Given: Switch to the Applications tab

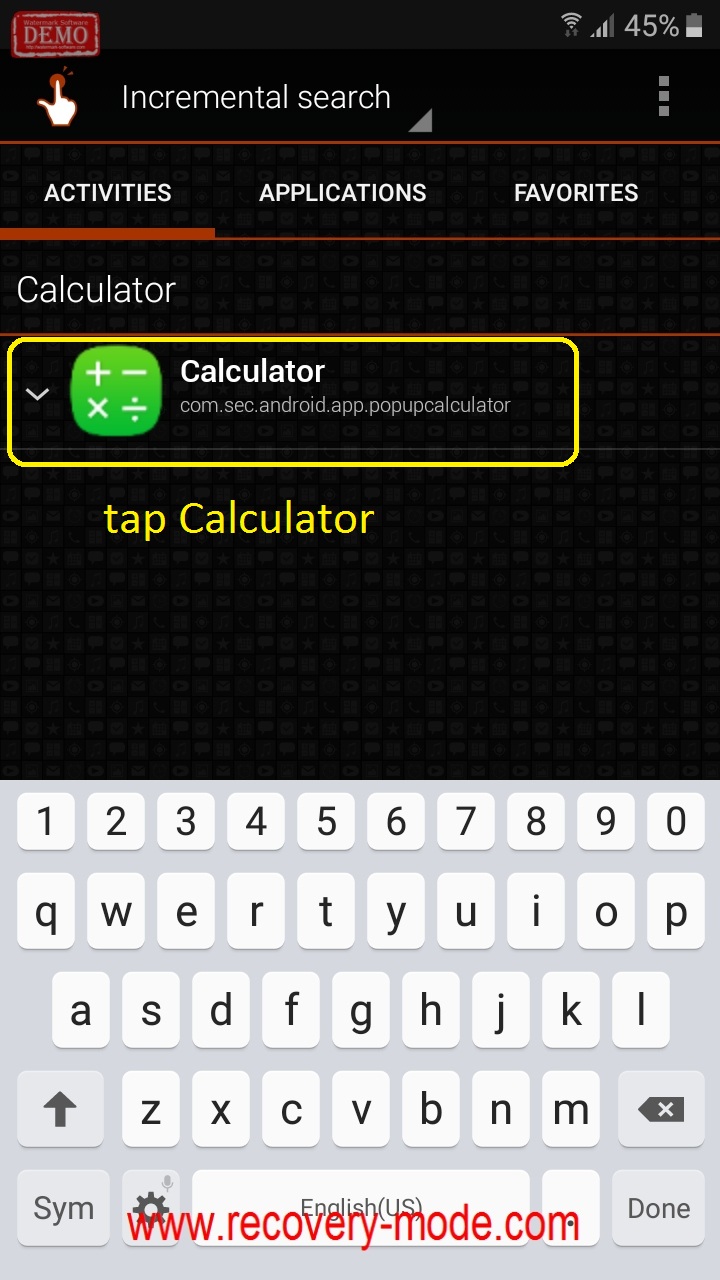Looking at the screenshot, I should point(343,193).
